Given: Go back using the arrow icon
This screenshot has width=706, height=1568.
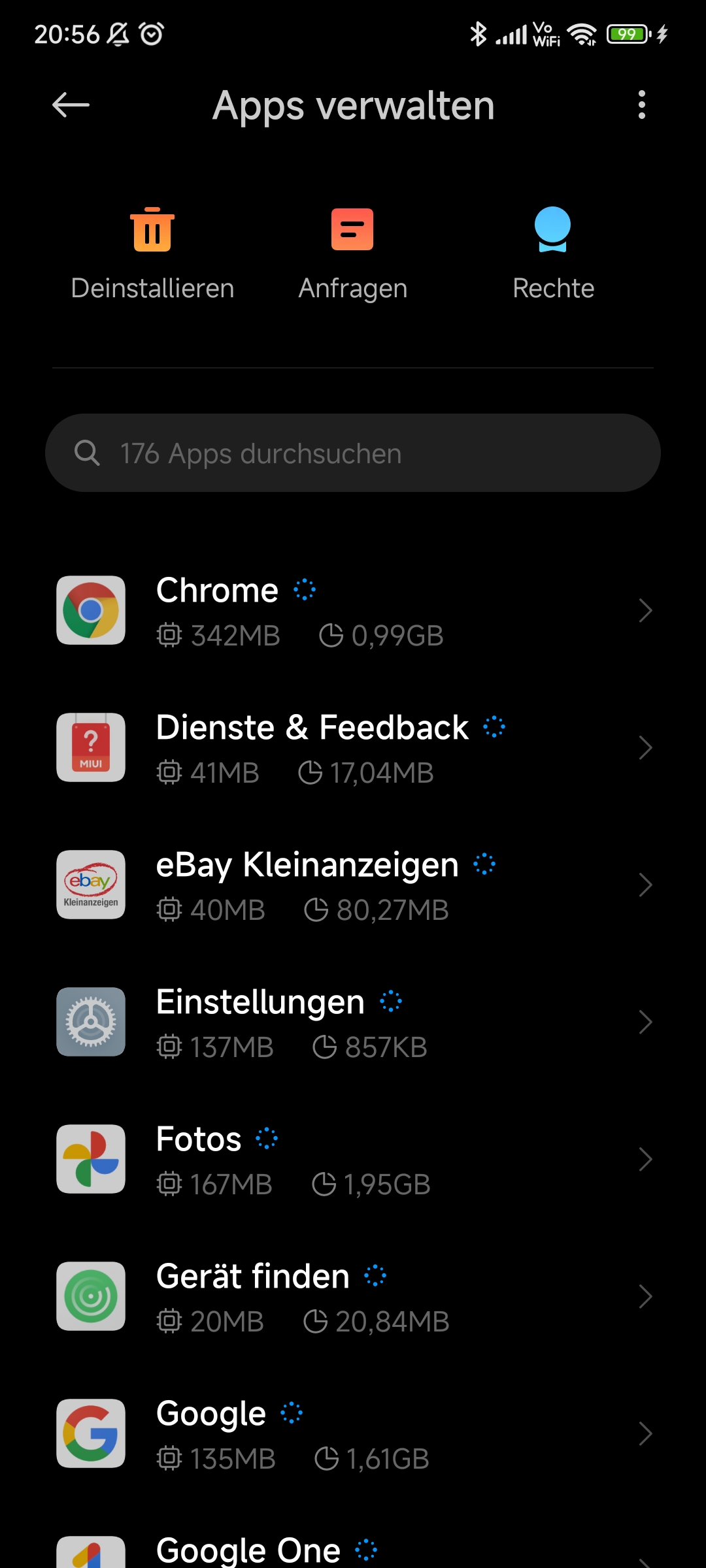Looking at the screenshot, I should click(71, 105).
